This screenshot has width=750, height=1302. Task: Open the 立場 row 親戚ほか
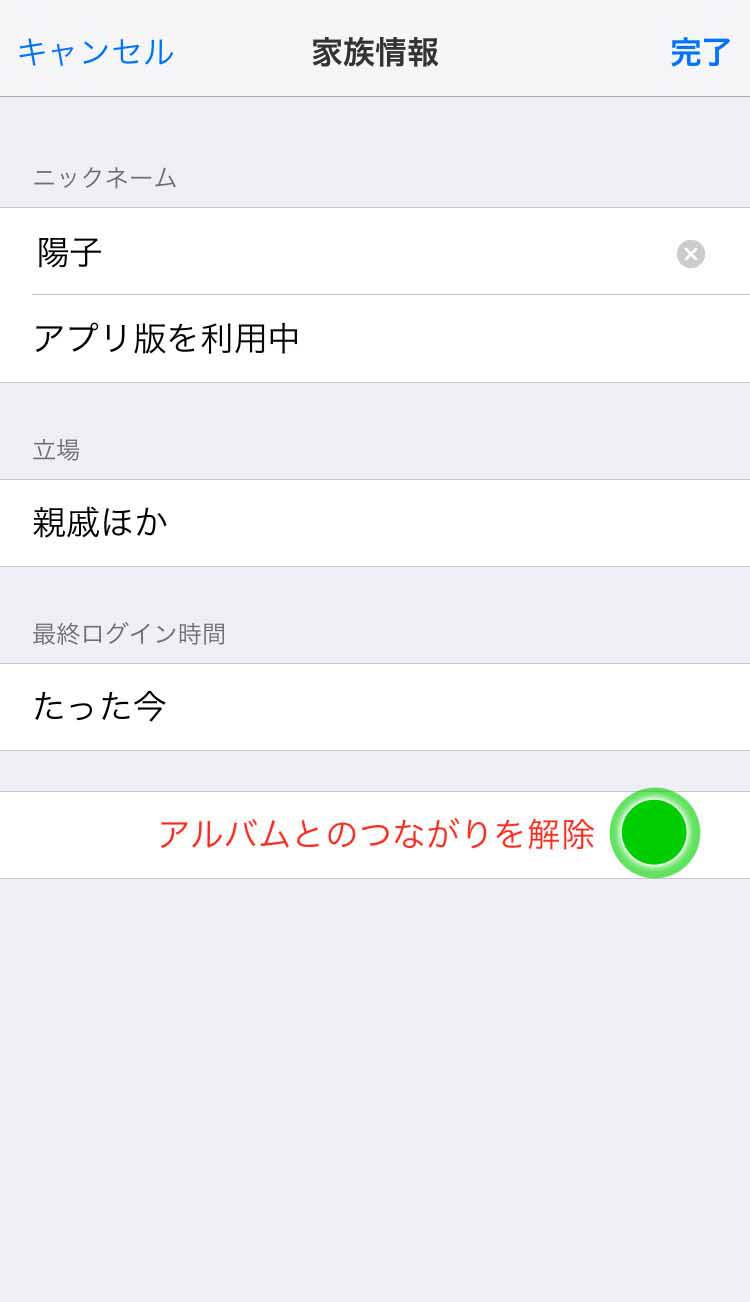[375, 523]
